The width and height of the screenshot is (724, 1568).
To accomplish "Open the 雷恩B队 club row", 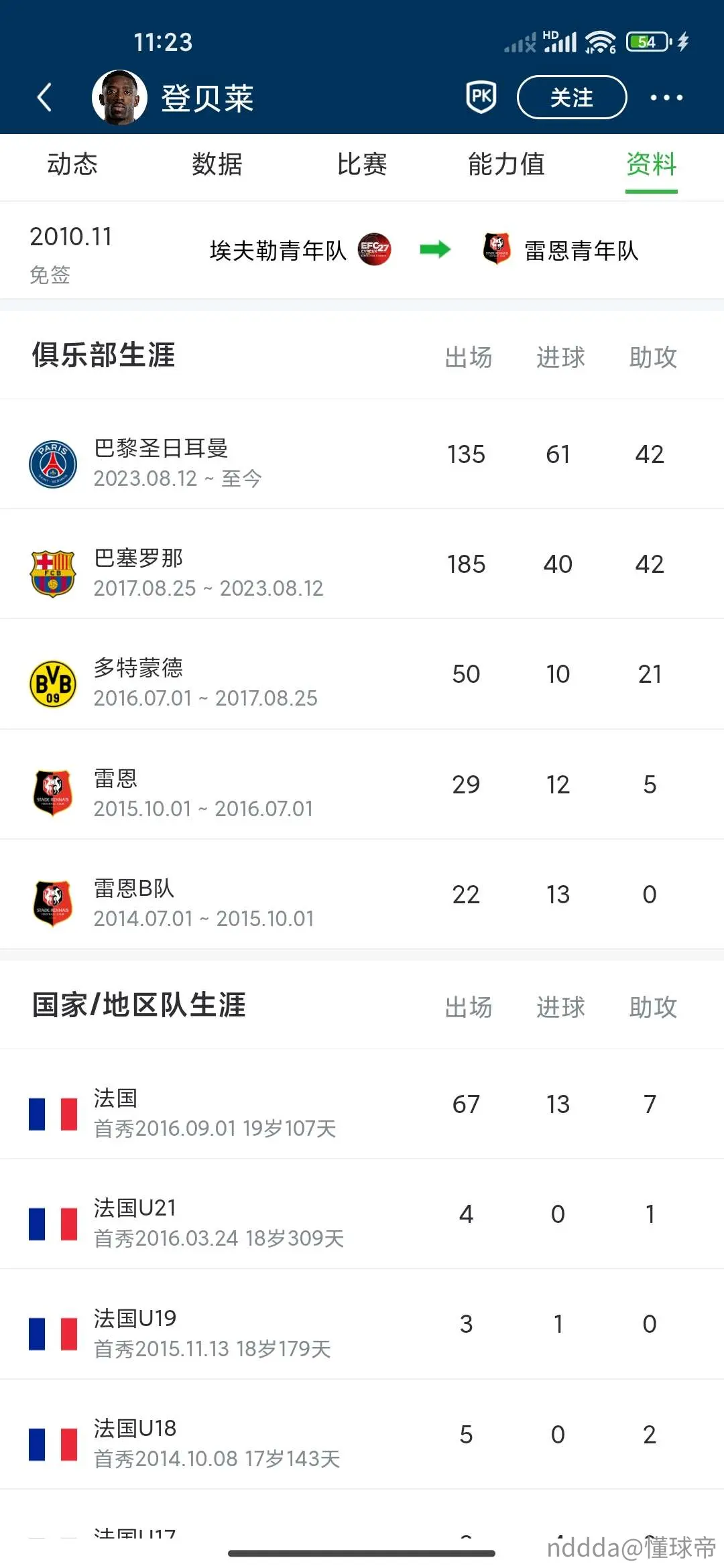I will coord(362,894).
